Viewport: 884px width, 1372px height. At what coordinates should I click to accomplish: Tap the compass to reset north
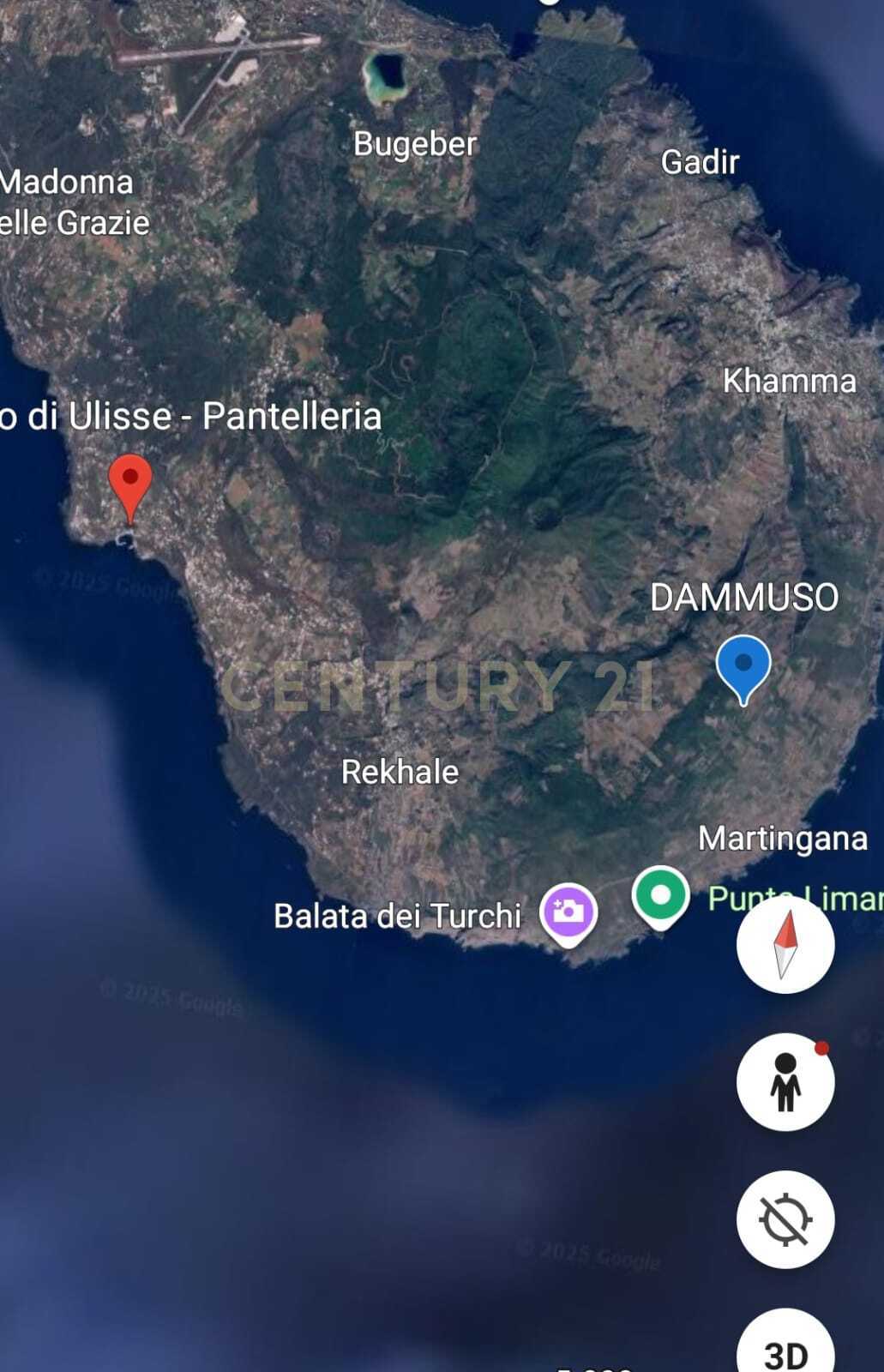pos(785,944)
